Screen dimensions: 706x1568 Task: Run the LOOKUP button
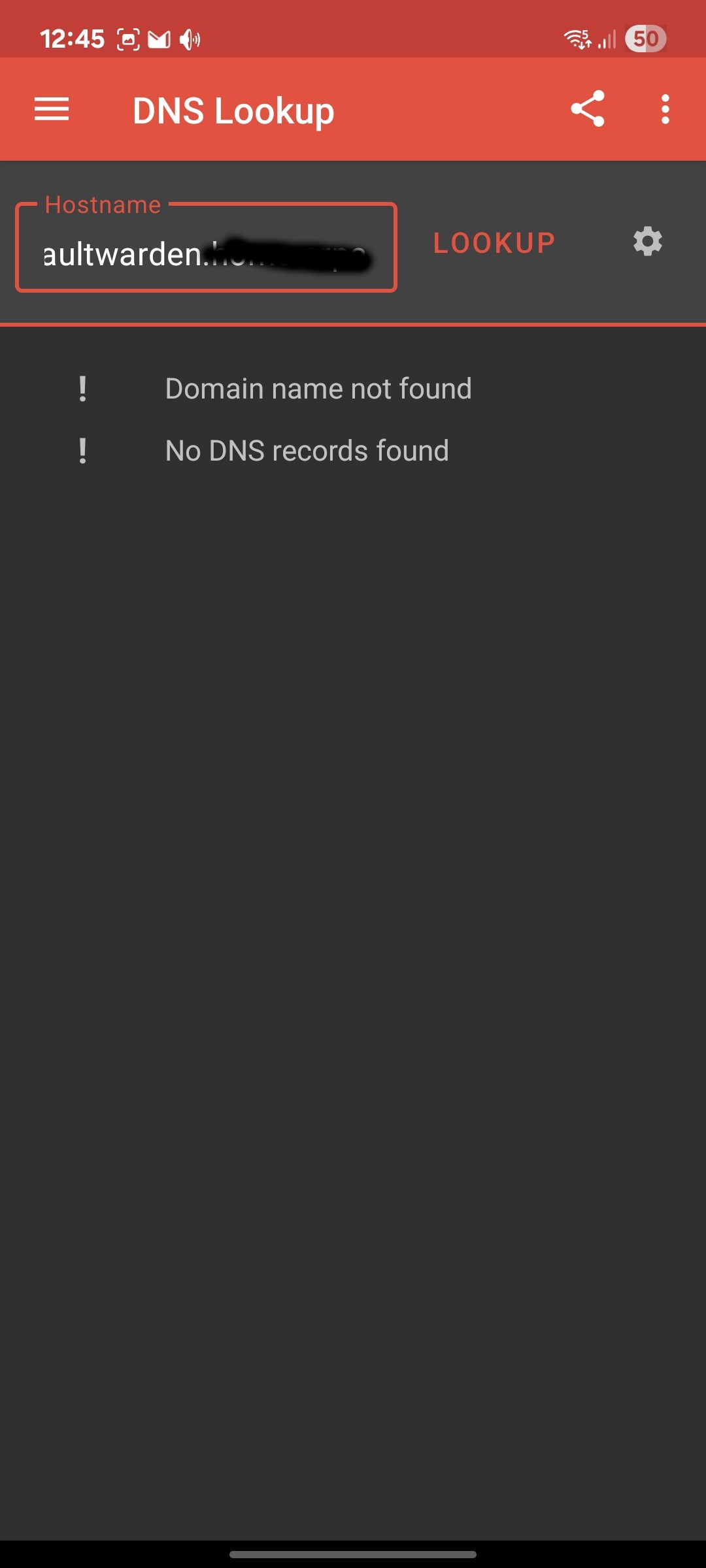[494, 243]
